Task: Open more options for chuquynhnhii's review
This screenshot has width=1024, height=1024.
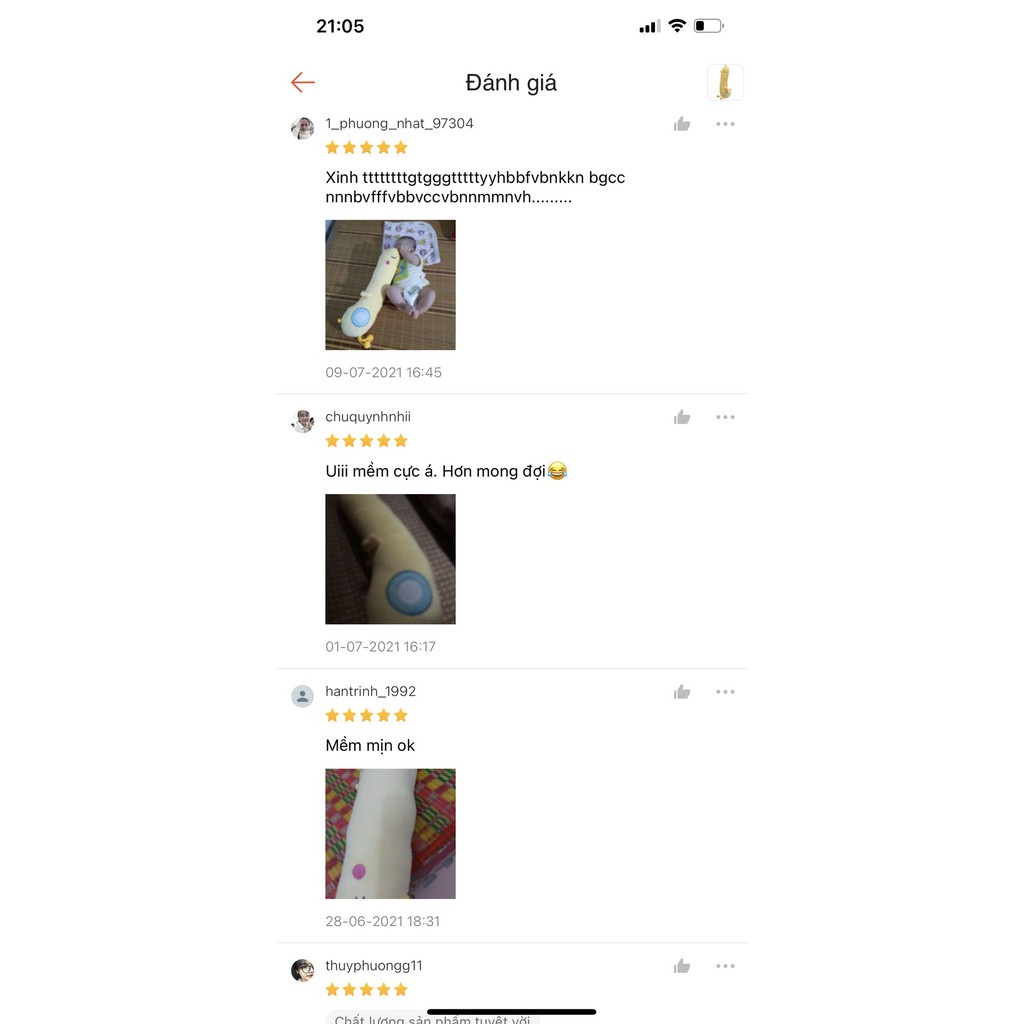Action: click(725, 417)
